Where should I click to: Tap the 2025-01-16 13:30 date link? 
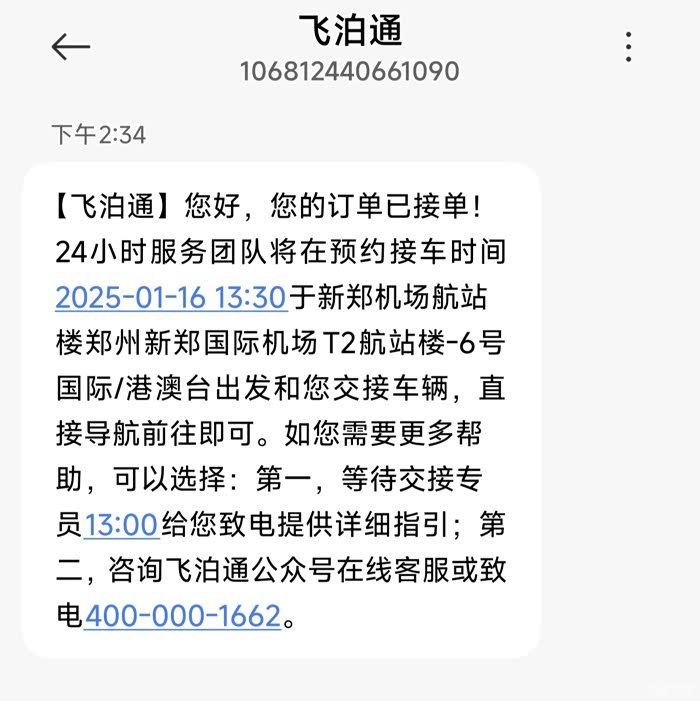point(171,297)
